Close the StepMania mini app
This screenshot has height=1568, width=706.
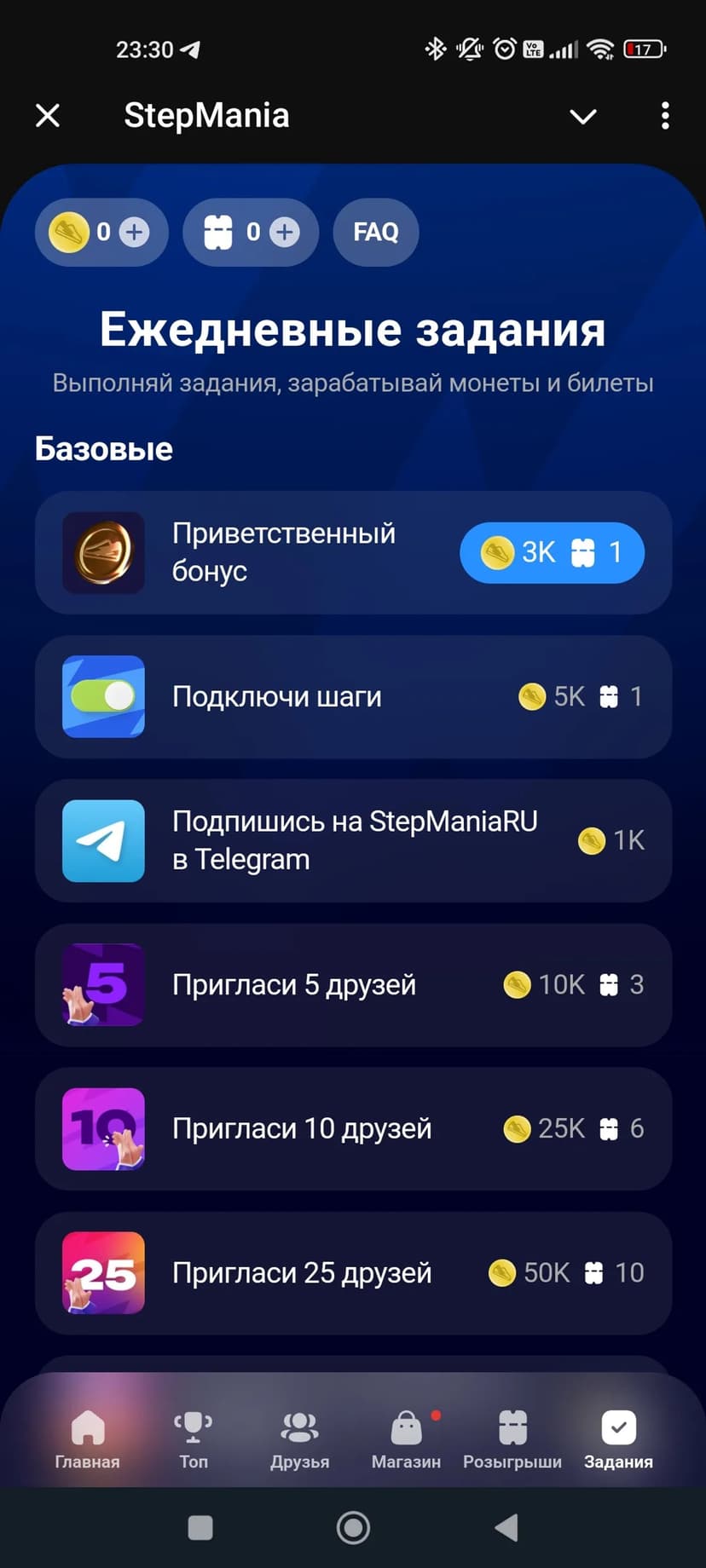48,116
